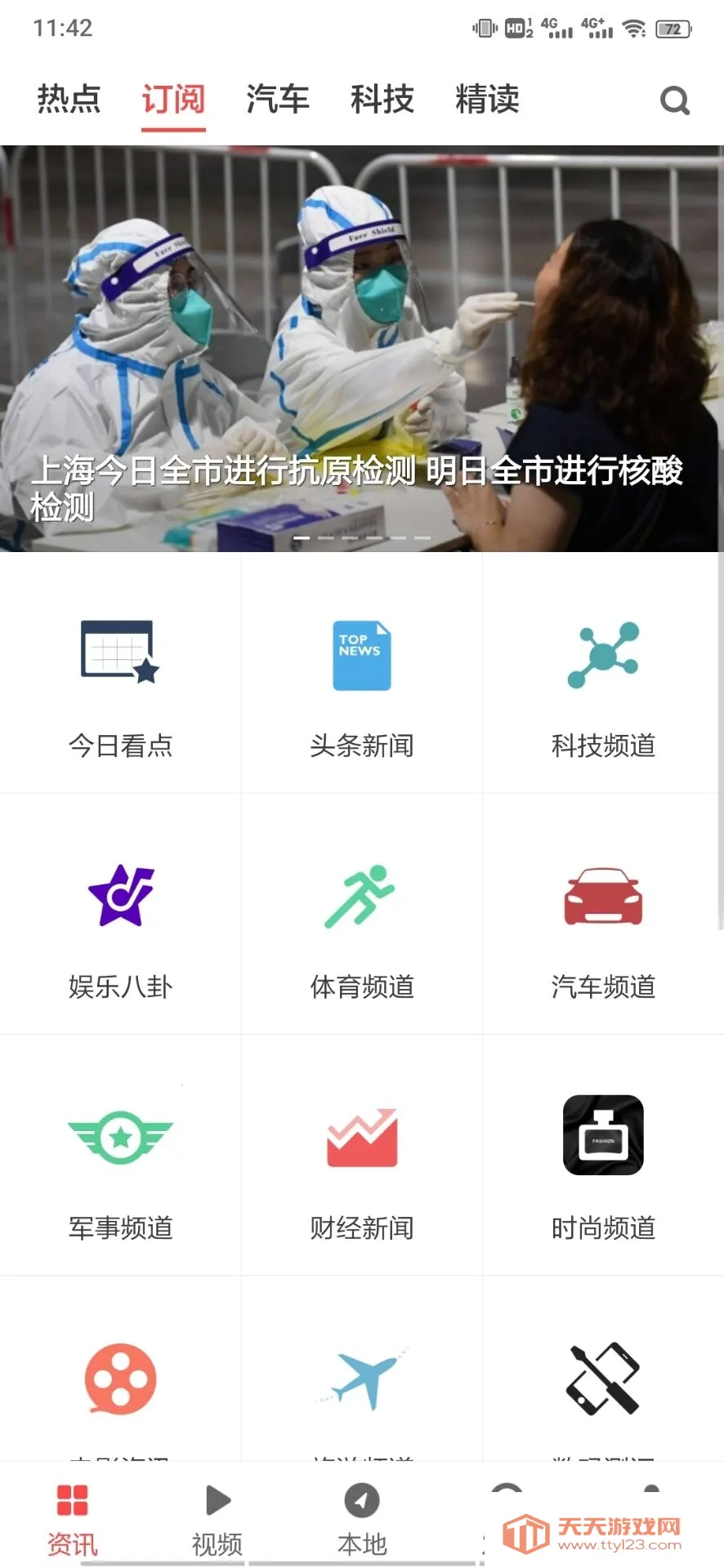Tap the search magnifier icon
Image resolution: width=724 pixels, height=1568 pixels.
tap(675, 100)
